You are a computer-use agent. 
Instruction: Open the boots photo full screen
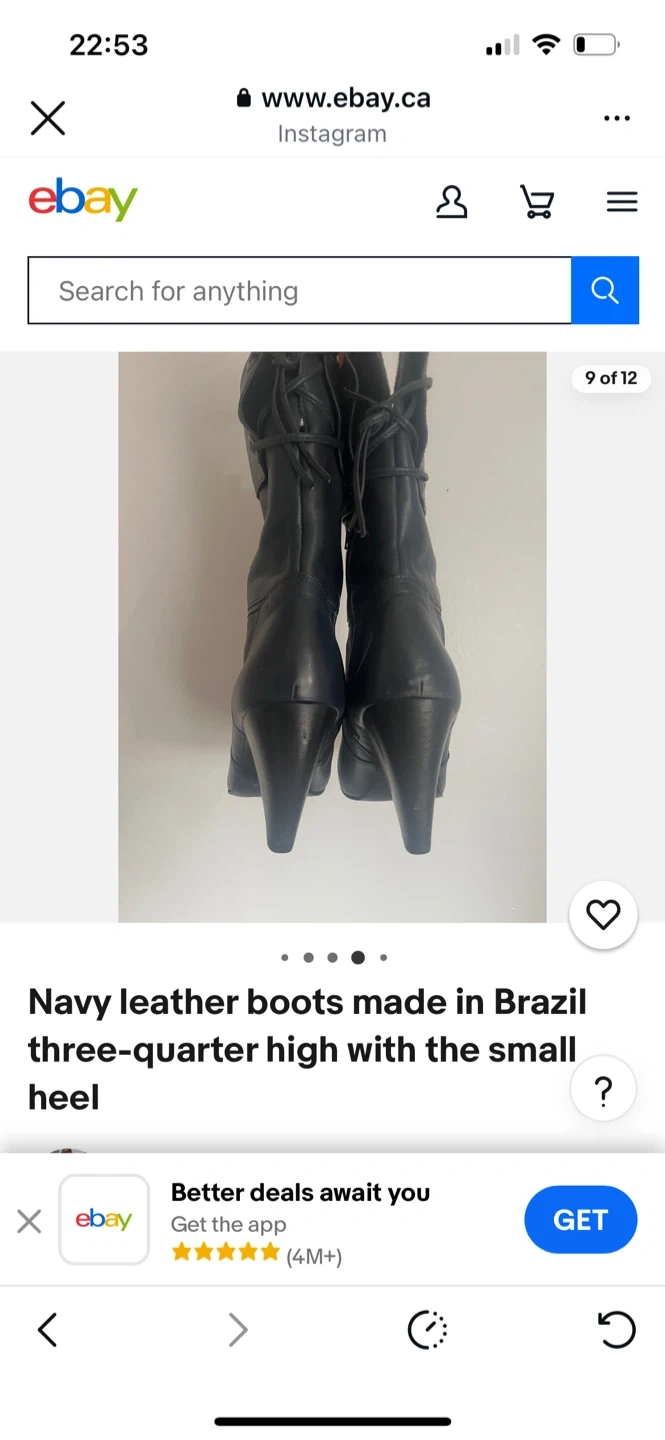click(332, 636)
